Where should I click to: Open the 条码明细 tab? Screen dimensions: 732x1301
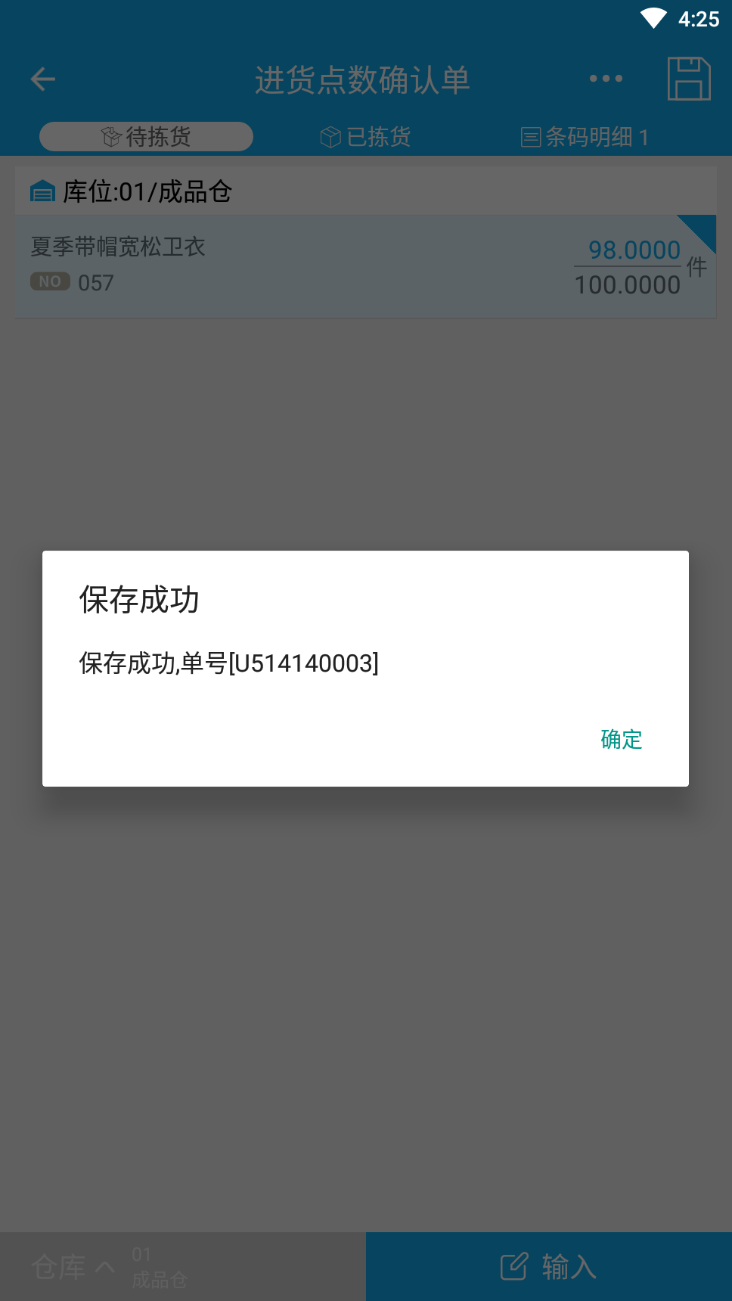pyautogui.click(x=585, y=137)
